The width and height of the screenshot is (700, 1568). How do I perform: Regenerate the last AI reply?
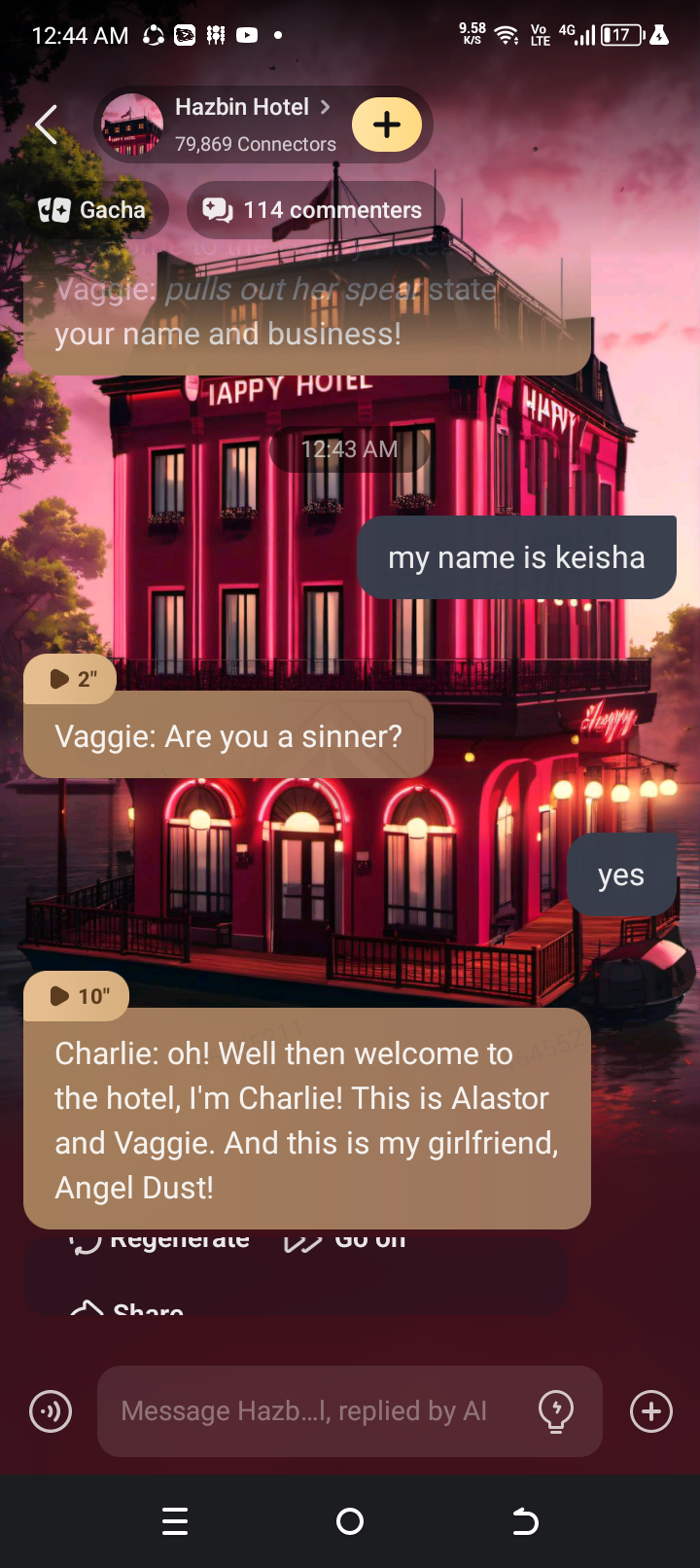(x=161, y=1241)
